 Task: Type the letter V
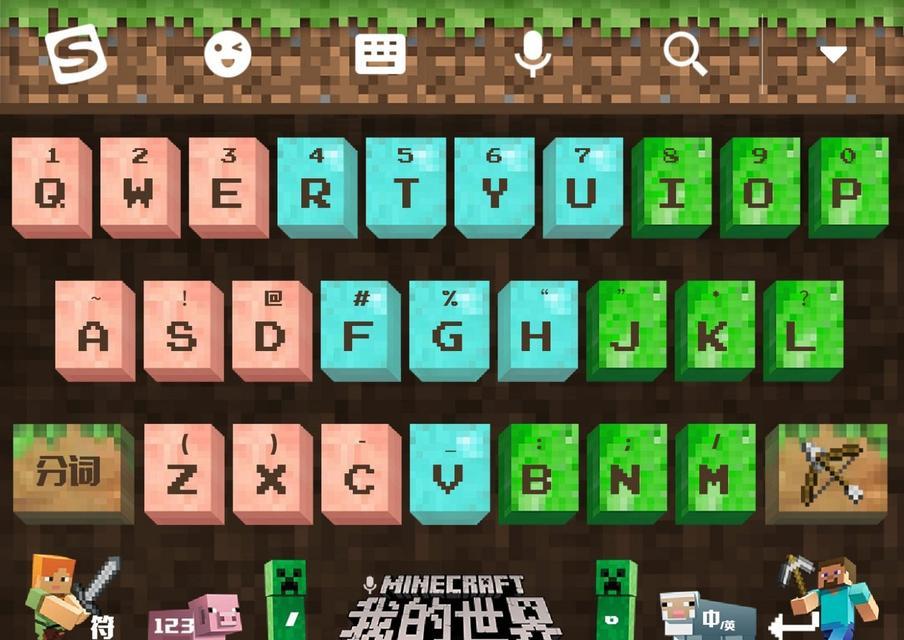point(449,473)
